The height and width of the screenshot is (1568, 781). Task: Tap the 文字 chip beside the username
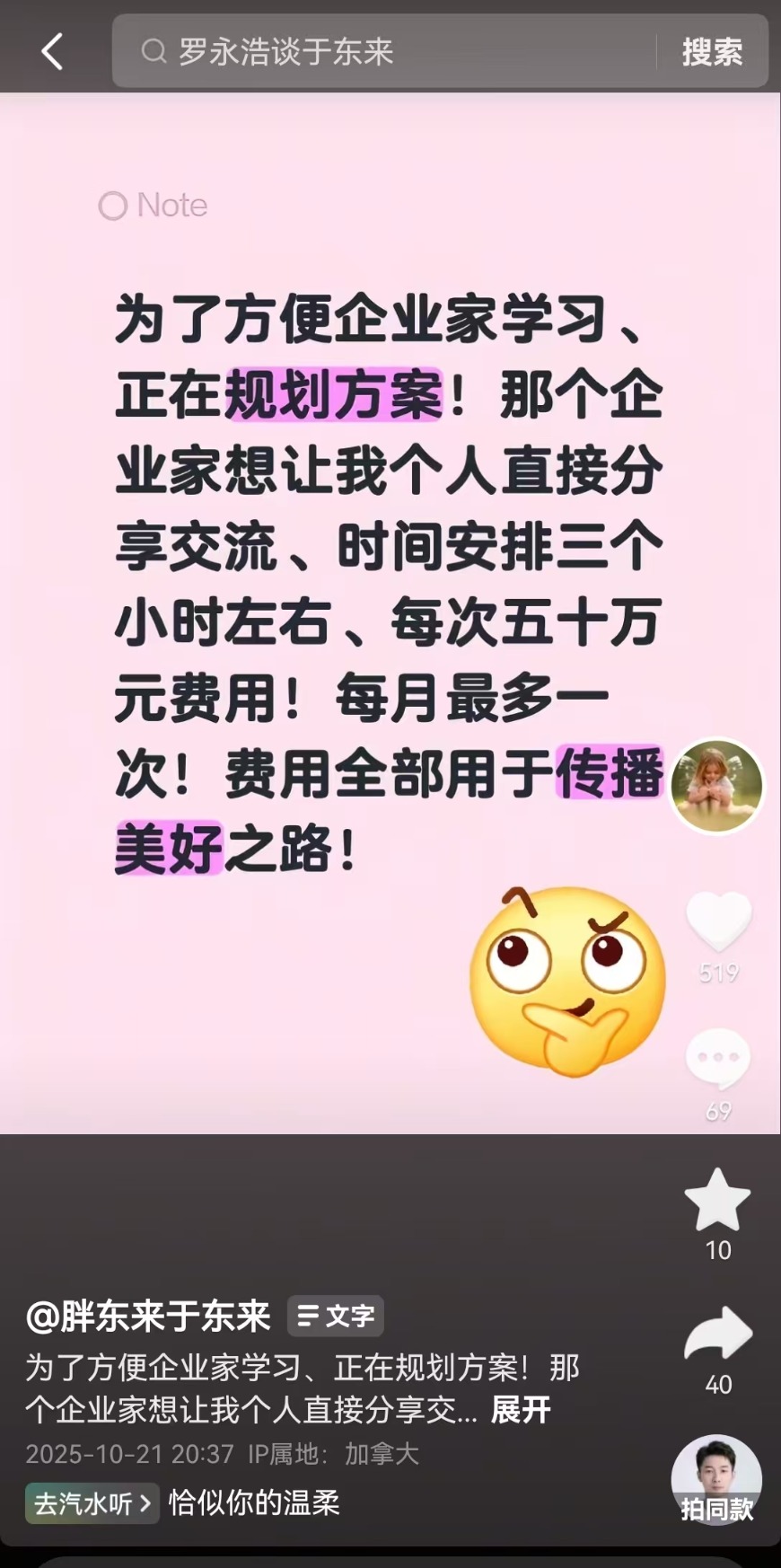click(x=336, y=1317)
